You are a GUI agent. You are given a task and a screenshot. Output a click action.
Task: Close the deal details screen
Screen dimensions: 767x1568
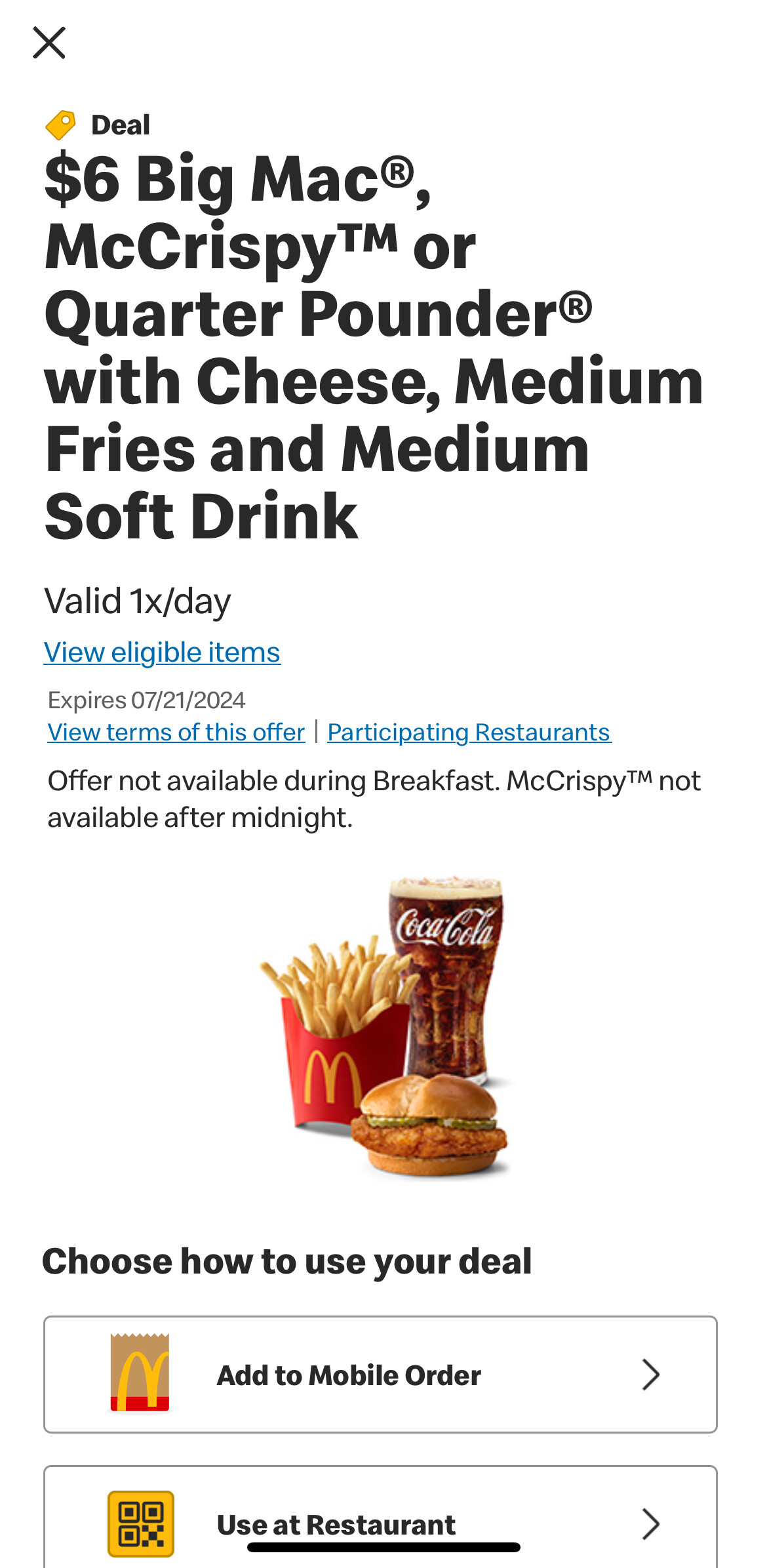[x=49, y=43]
